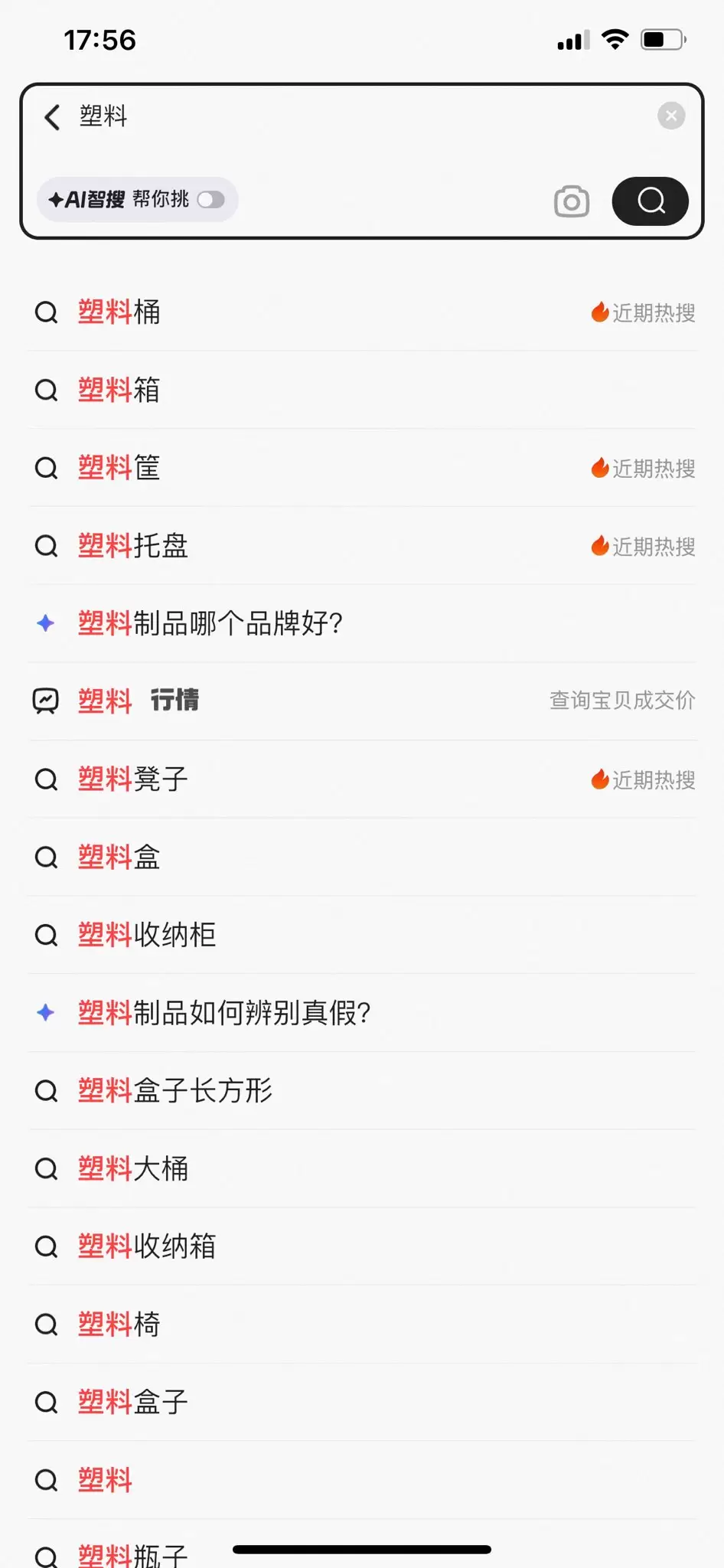This screenshot has height=1568, width=724.
Task: Tap the flame icon beside 塑料凳子
Action: tap(600, 779)
